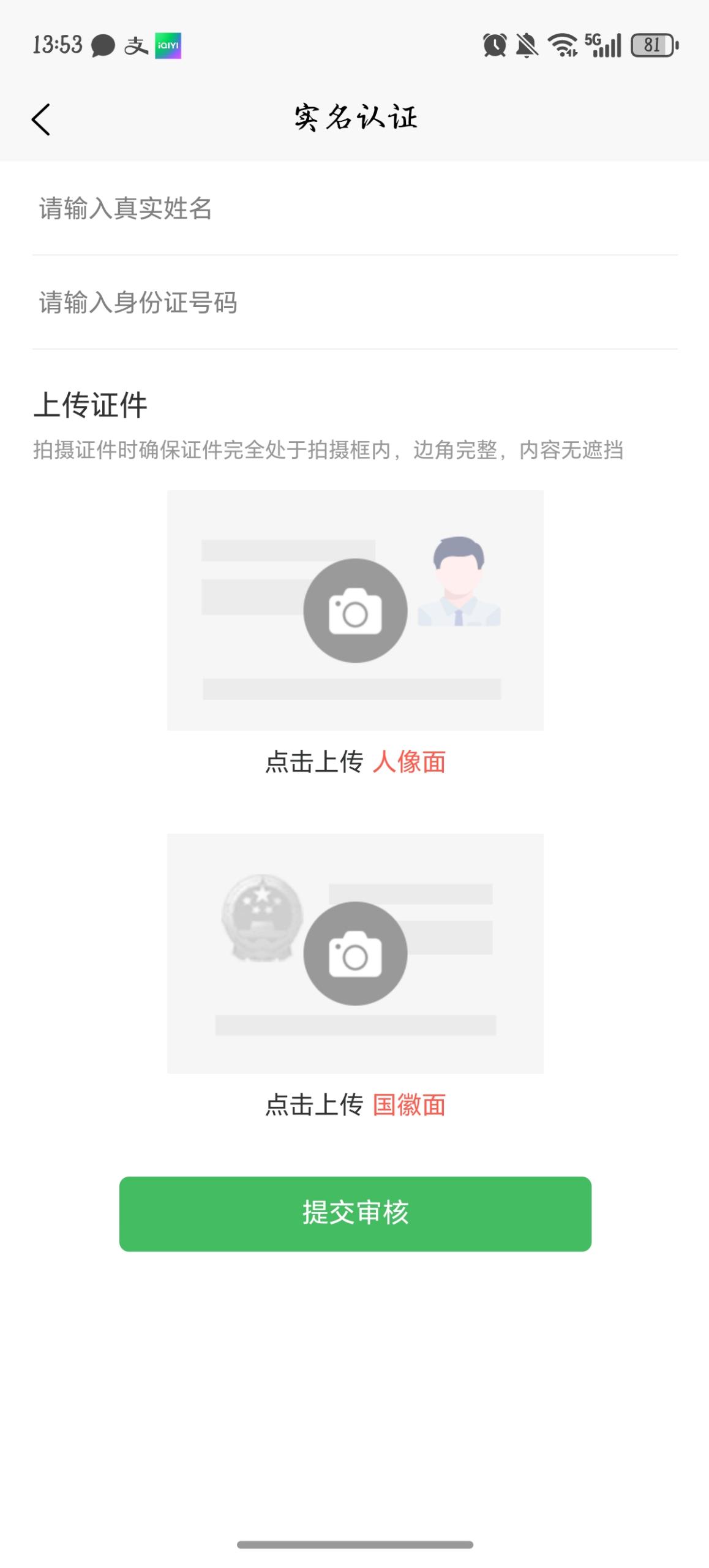Screen dimensions: 709x1568
Task: Select the 请输入身份证号码 field
Action: (x=354, y=303)
